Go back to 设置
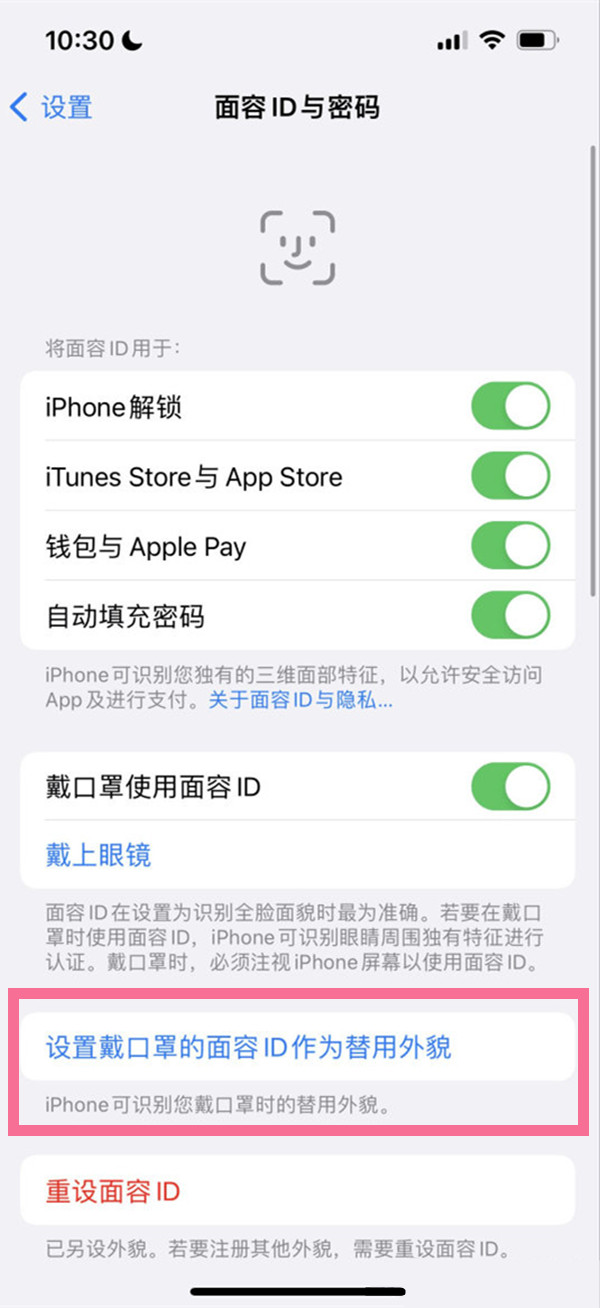The height and width of the screenshot is (1308, 600). [x=52, y=107]
